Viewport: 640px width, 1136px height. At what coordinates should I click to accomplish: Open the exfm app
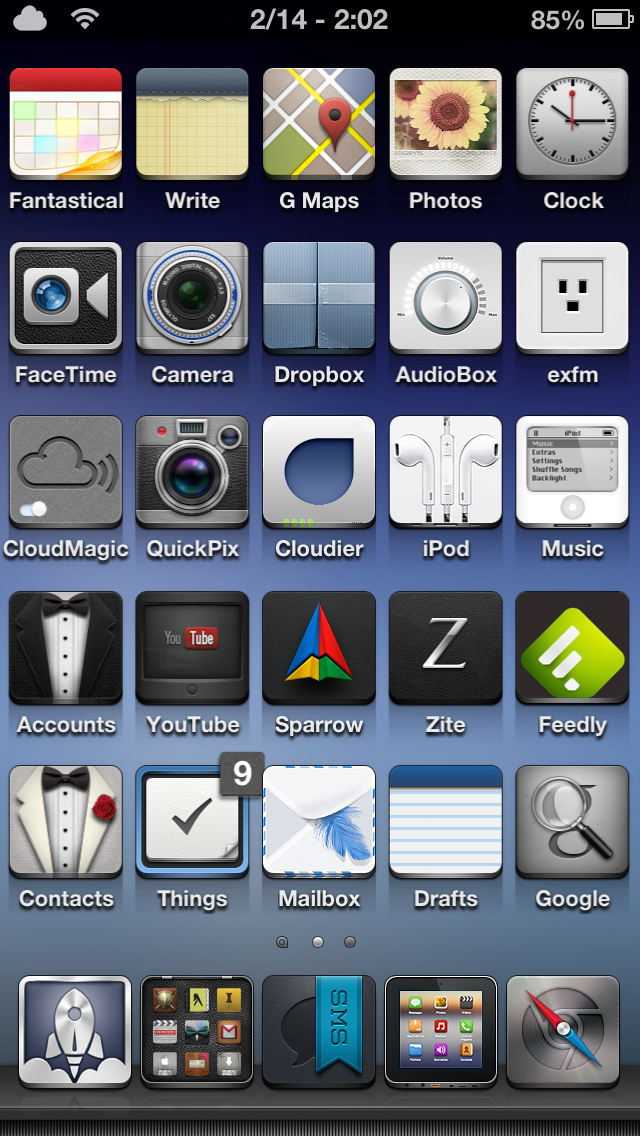point(573,297)
